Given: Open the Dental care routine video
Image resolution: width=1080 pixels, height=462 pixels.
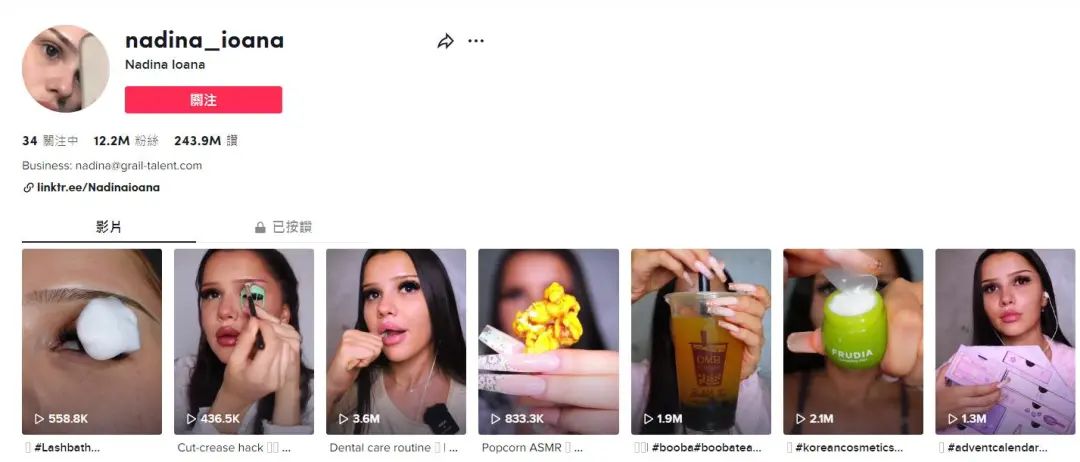Looking at the screenshot, I should [x=396, y=341].
